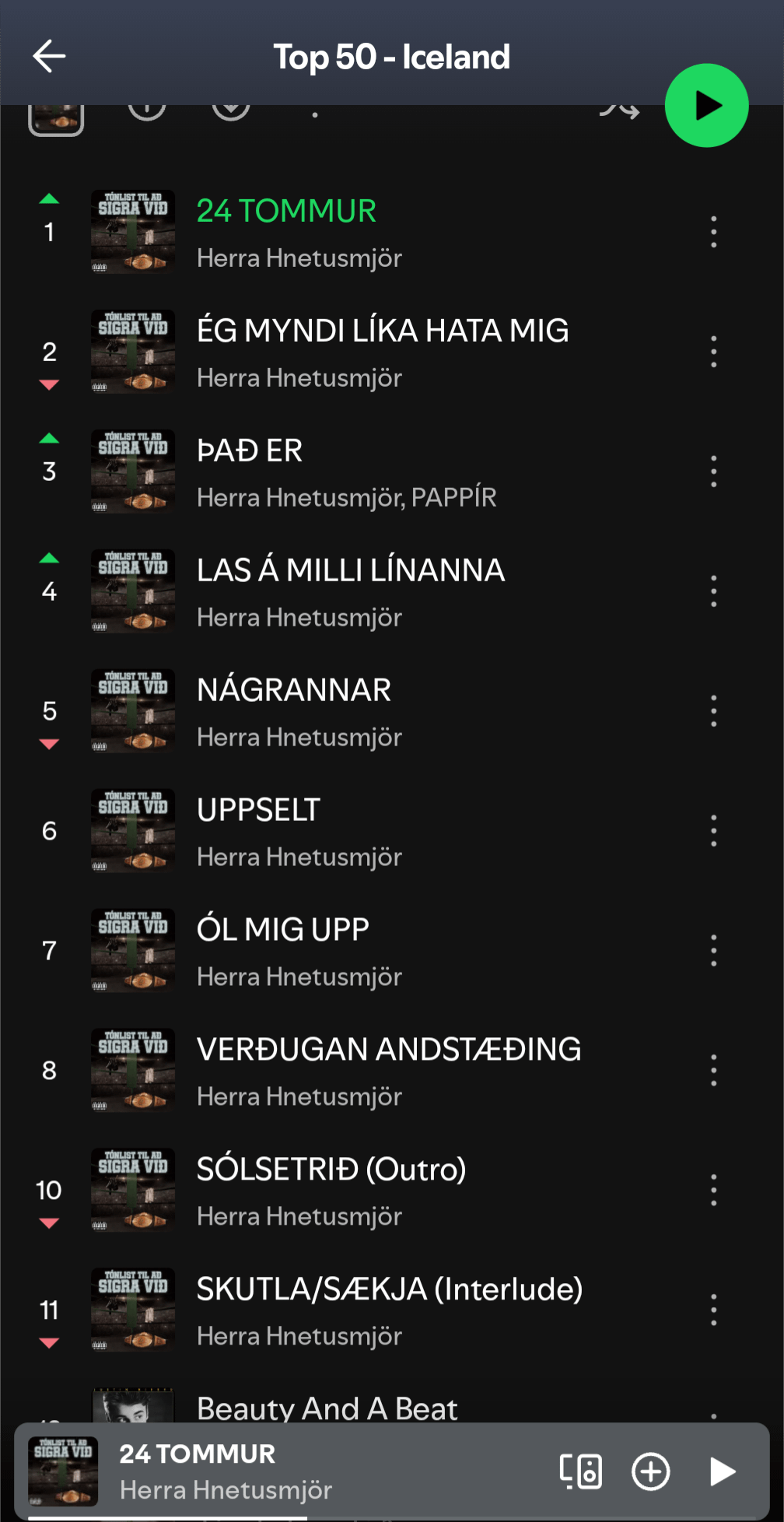Add 24 TOMMUR to library from mini player
Image resolution: width=784 pixels, height=1522 pixels.
[650, 1471]
